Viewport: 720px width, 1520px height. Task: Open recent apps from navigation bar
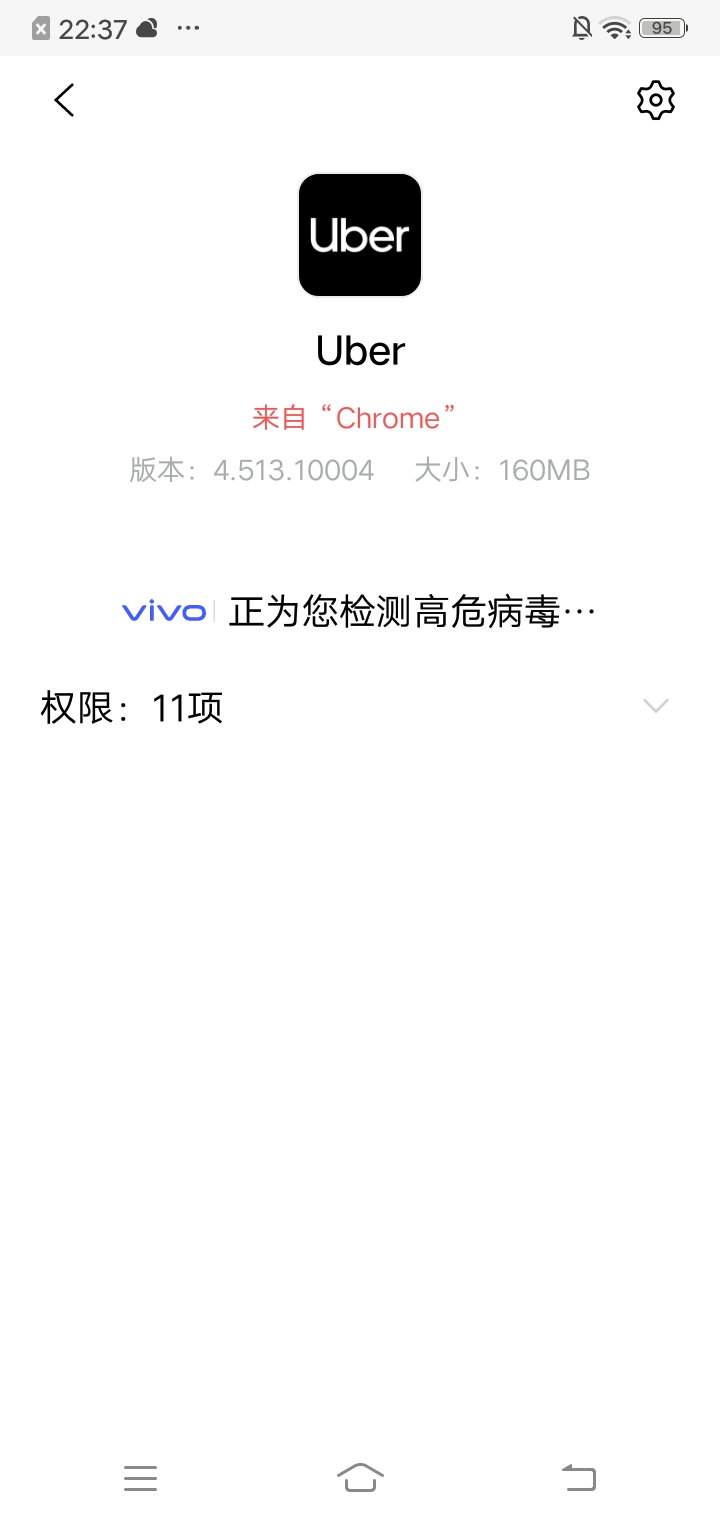click(141, 1478)
